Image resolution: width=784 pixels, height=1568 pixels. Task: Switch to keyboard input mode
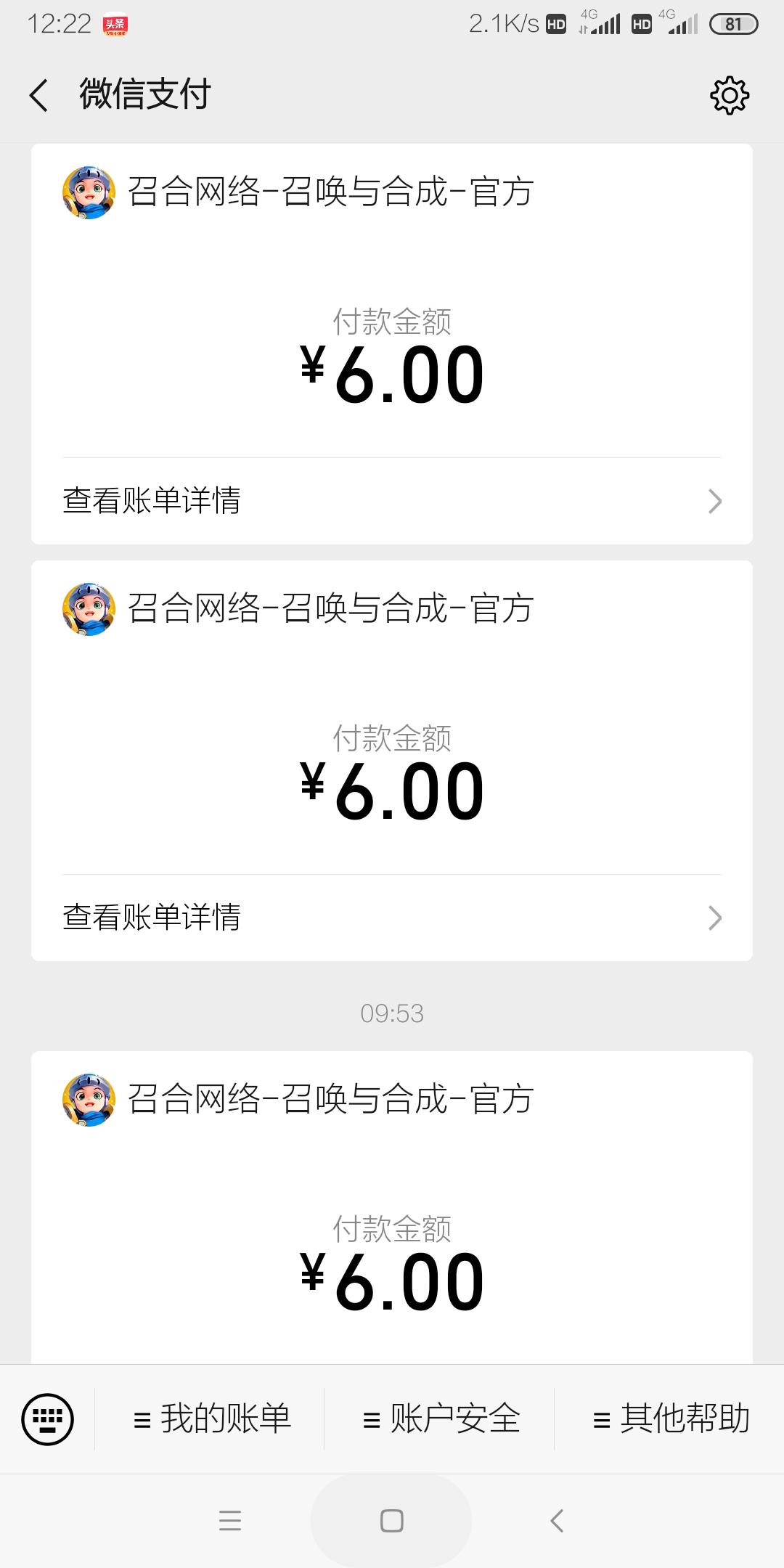(48, 1419)
